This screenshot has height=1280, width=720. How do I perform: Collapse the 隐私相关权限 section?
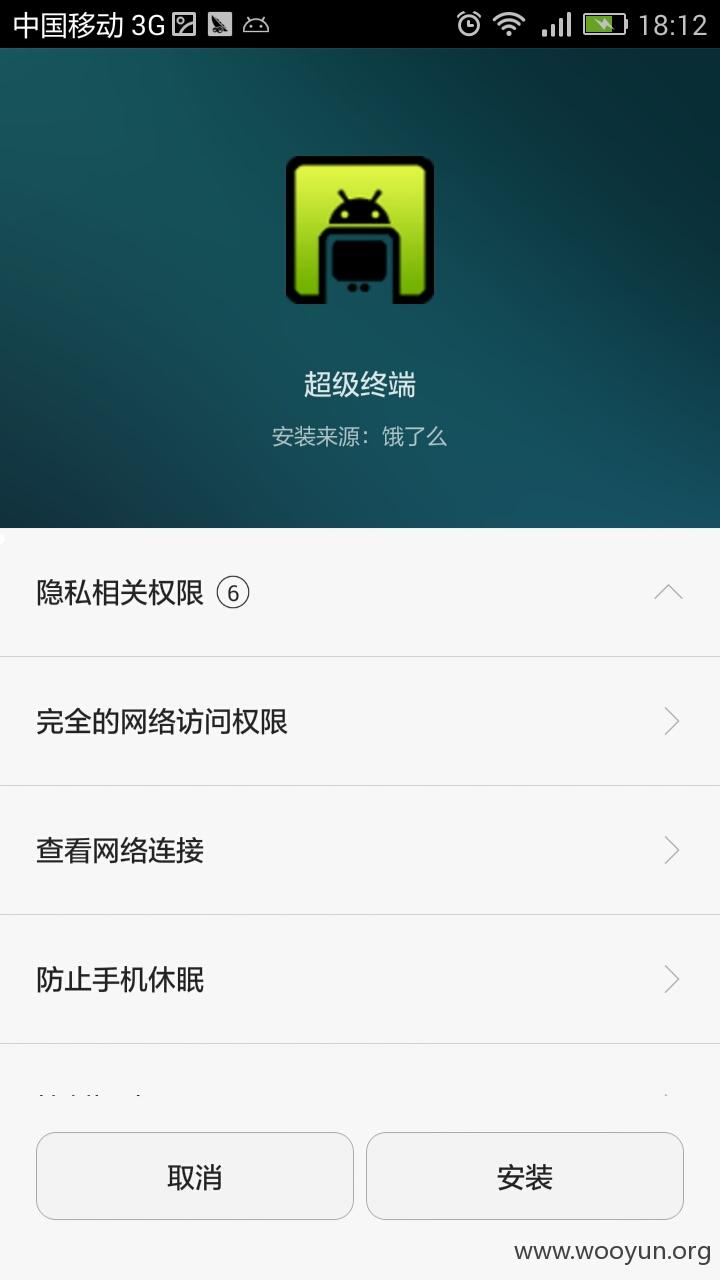coord(668,592)
